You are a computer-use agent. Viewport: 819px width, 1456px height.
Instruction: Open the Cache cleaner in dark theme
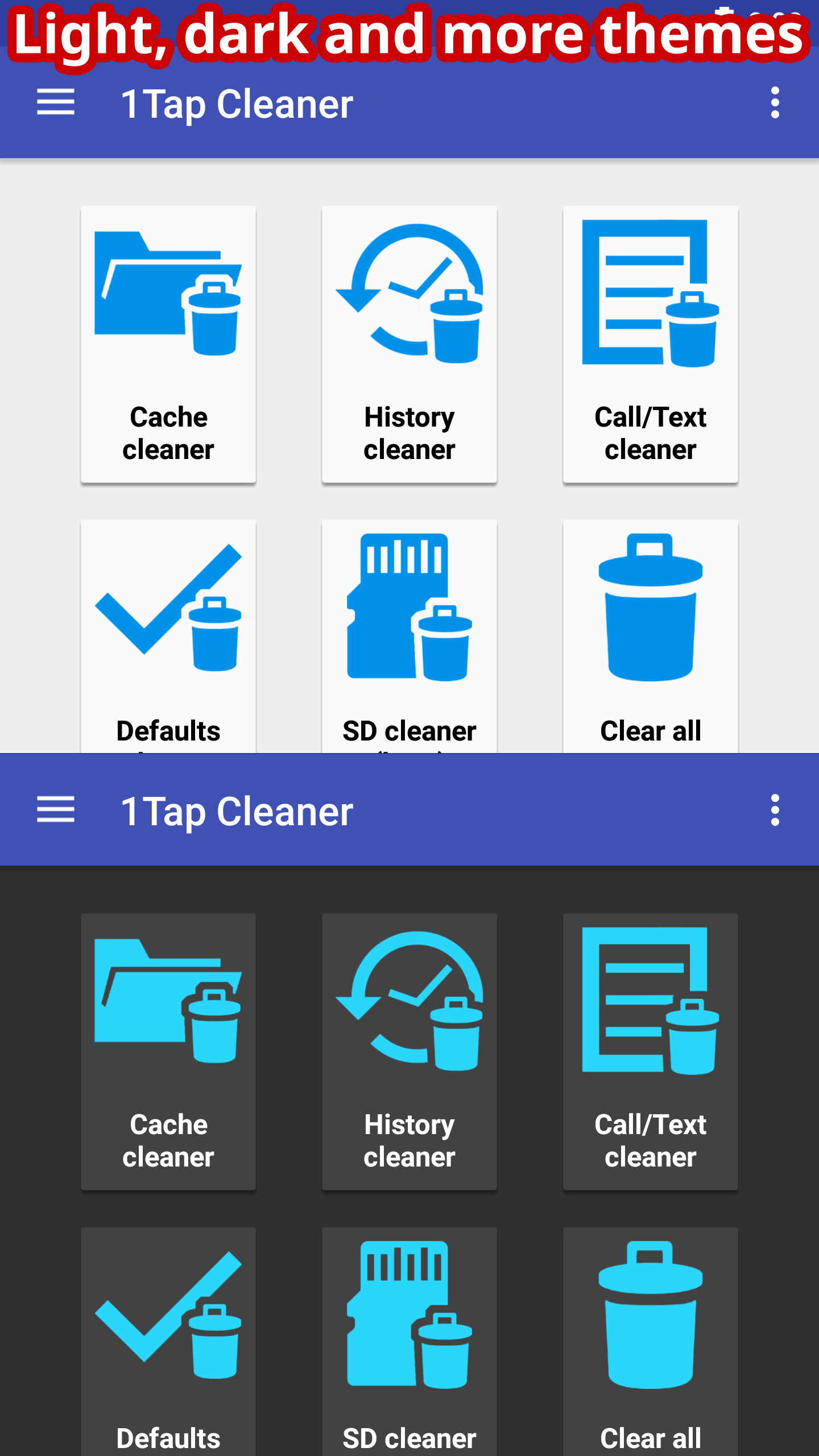coord(168,1052)
